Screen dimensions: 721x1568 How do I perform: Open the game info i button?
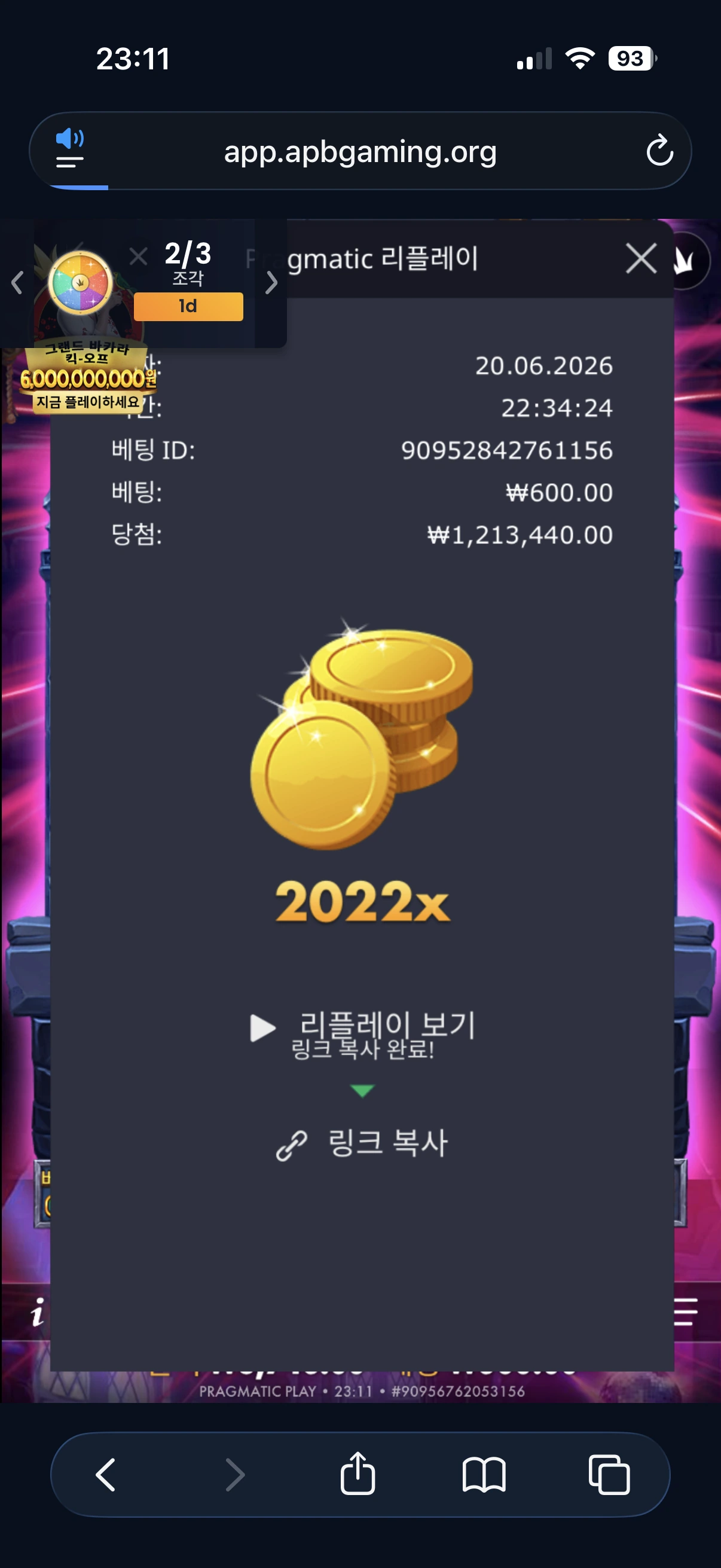coord(37,1311)
